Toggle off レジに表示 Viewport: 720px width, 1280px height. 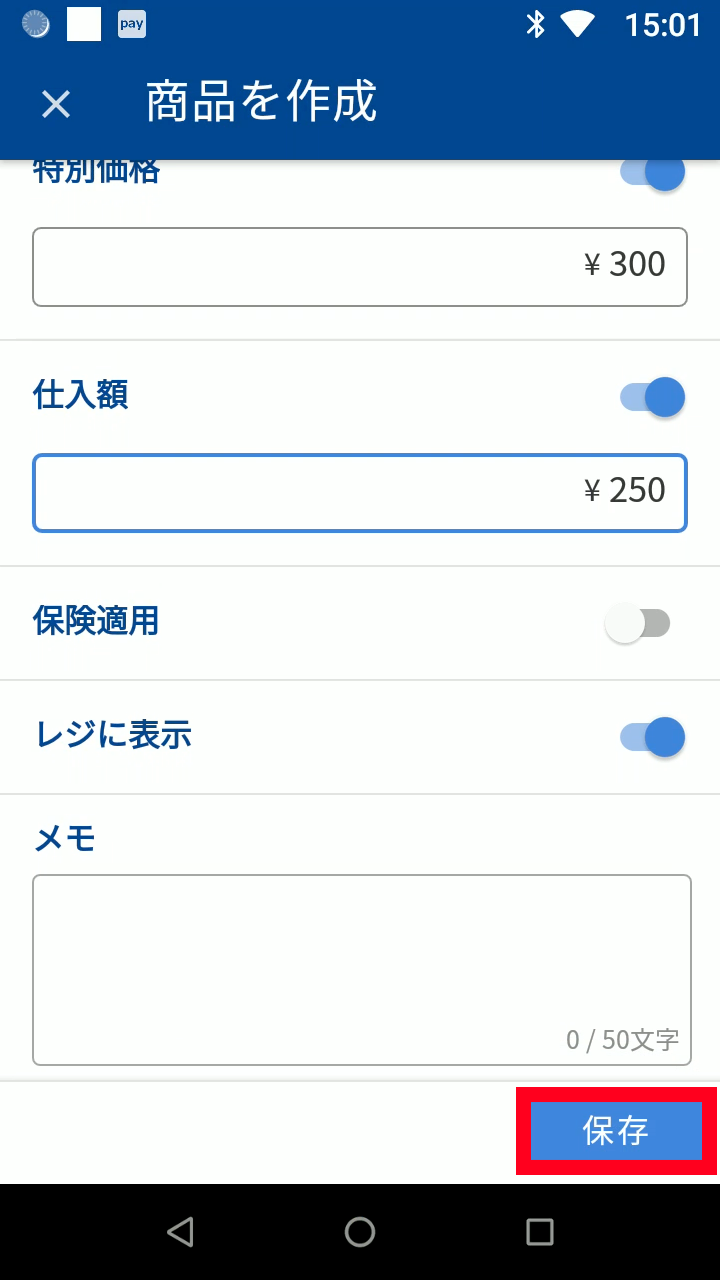click(654, 738)
